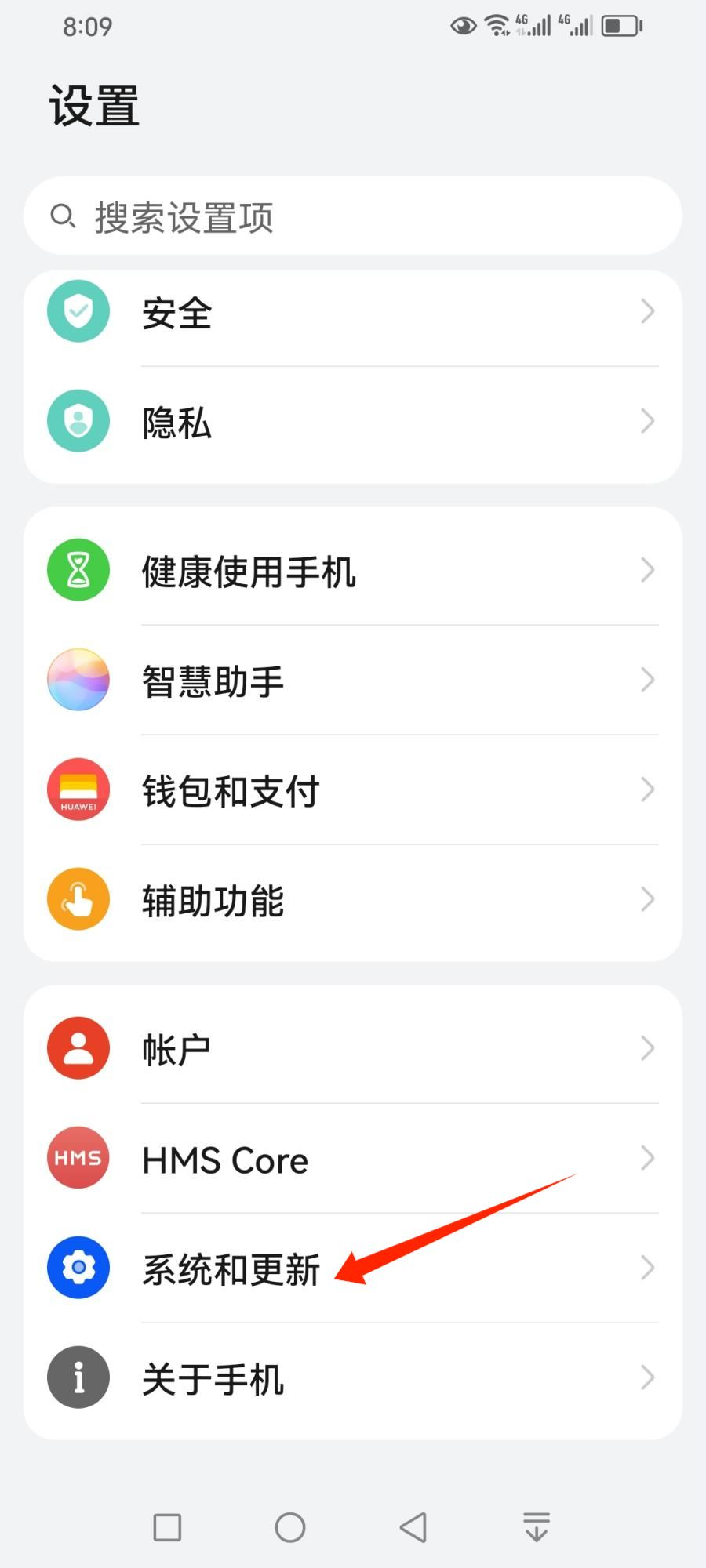
Task: Expand the 隐私 row chevron
Action: 647,421
